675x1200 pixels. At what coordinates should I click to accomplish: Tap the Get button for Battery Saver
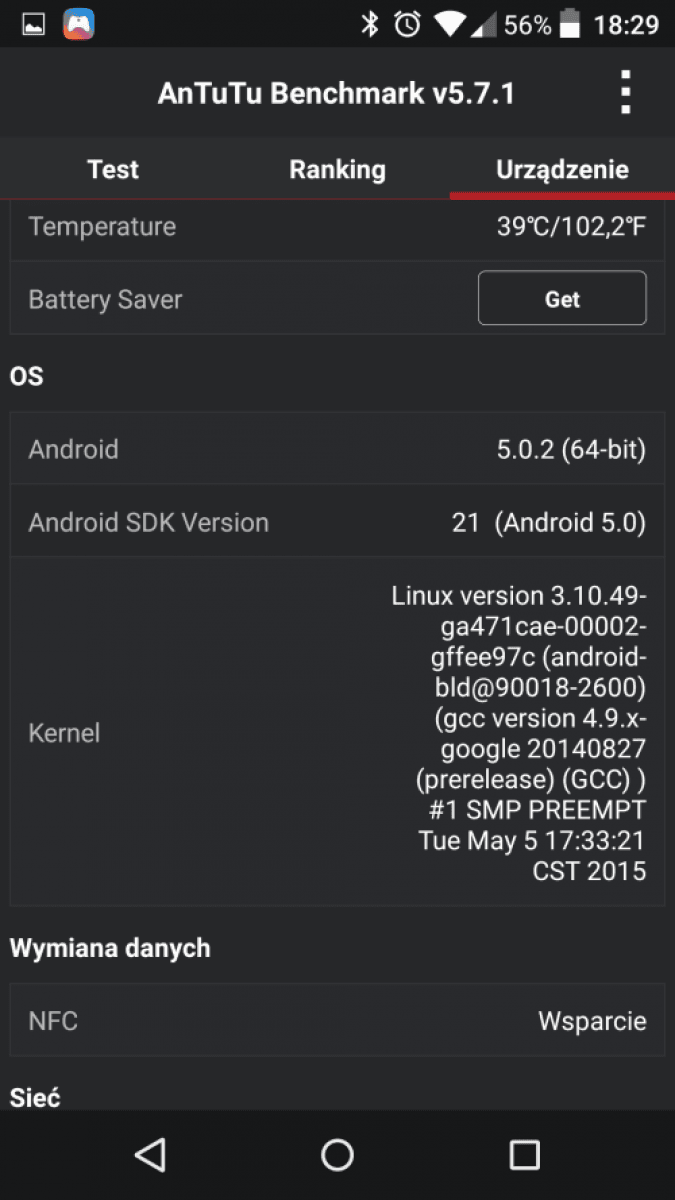[562, 298]
